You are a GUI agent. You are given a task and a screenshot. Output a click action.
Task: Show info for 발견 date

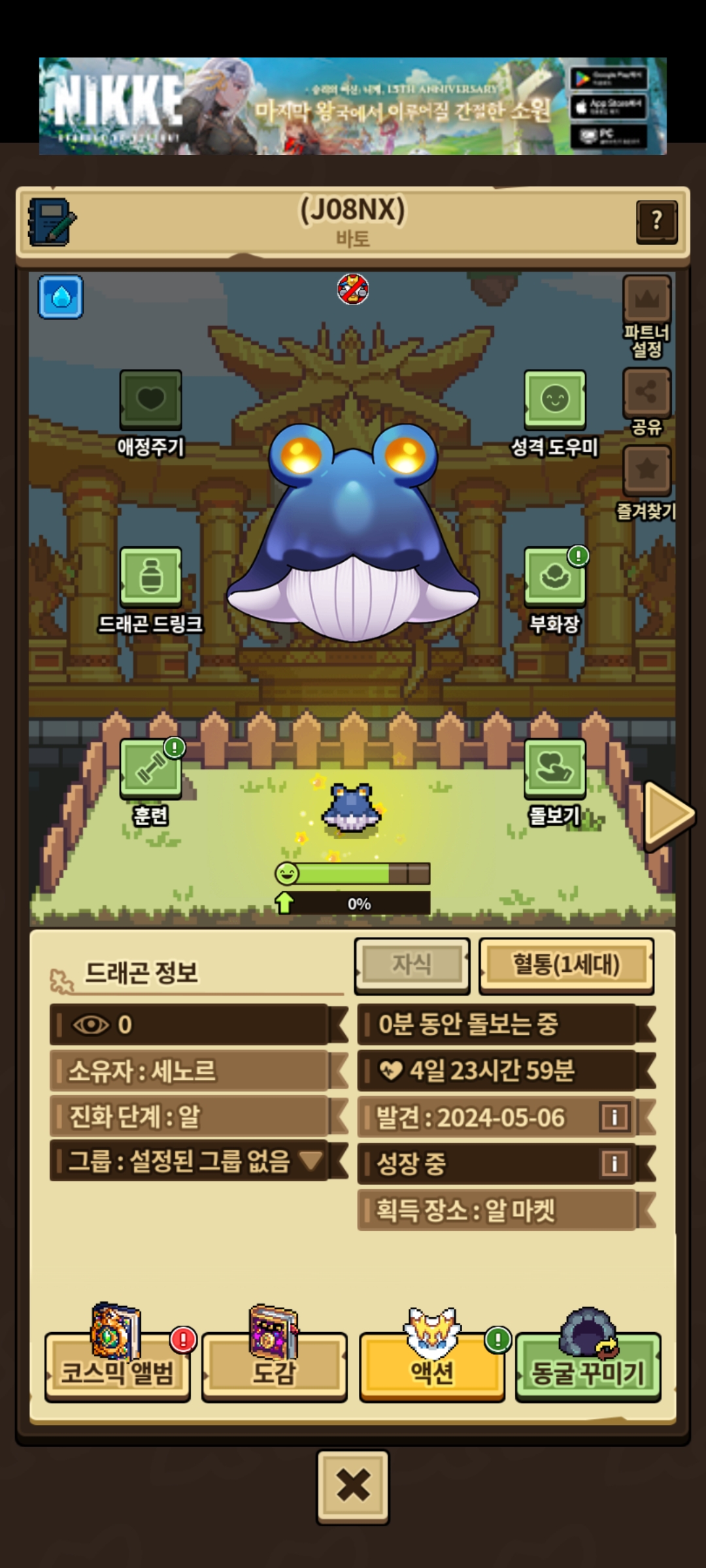tap(614, 1117)
